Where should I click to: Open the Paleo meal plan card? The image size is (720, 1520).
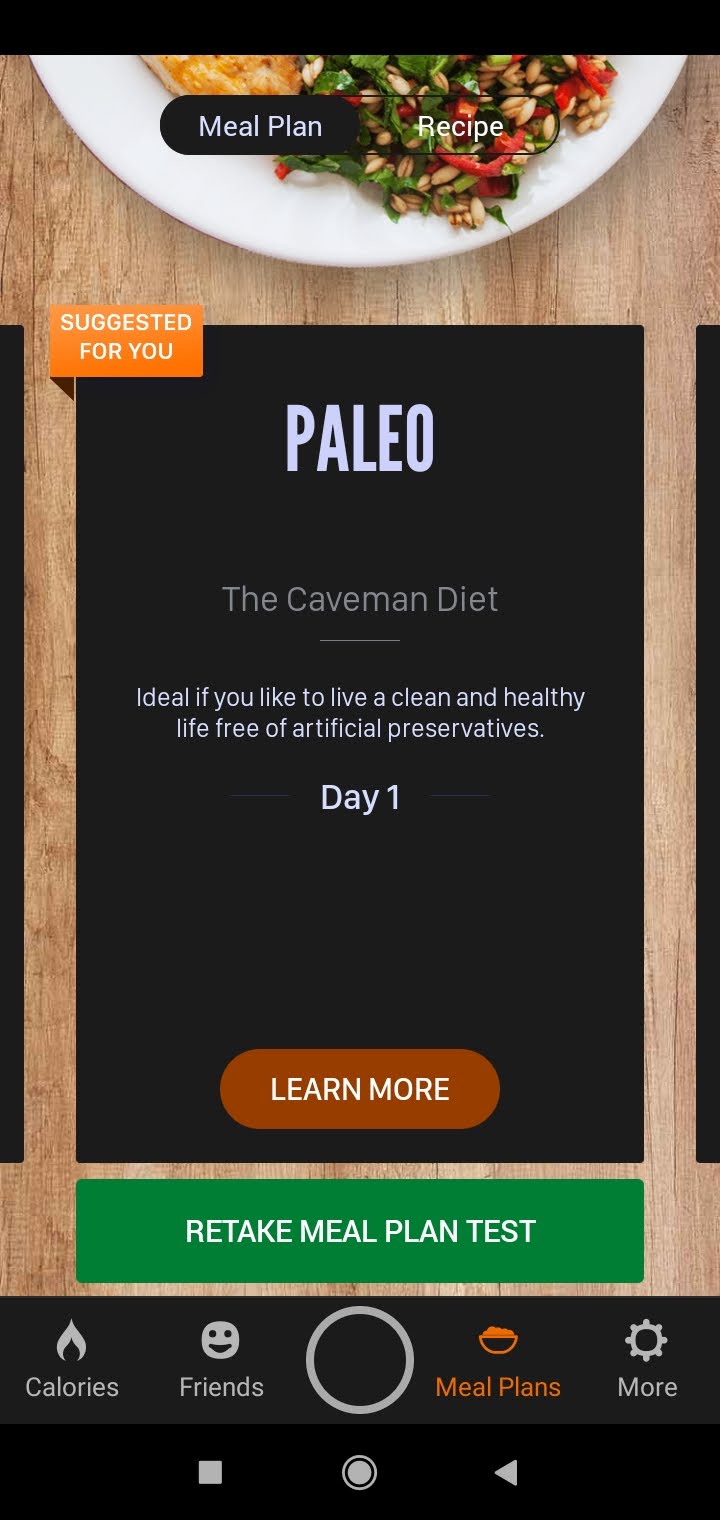click(360, 600)
